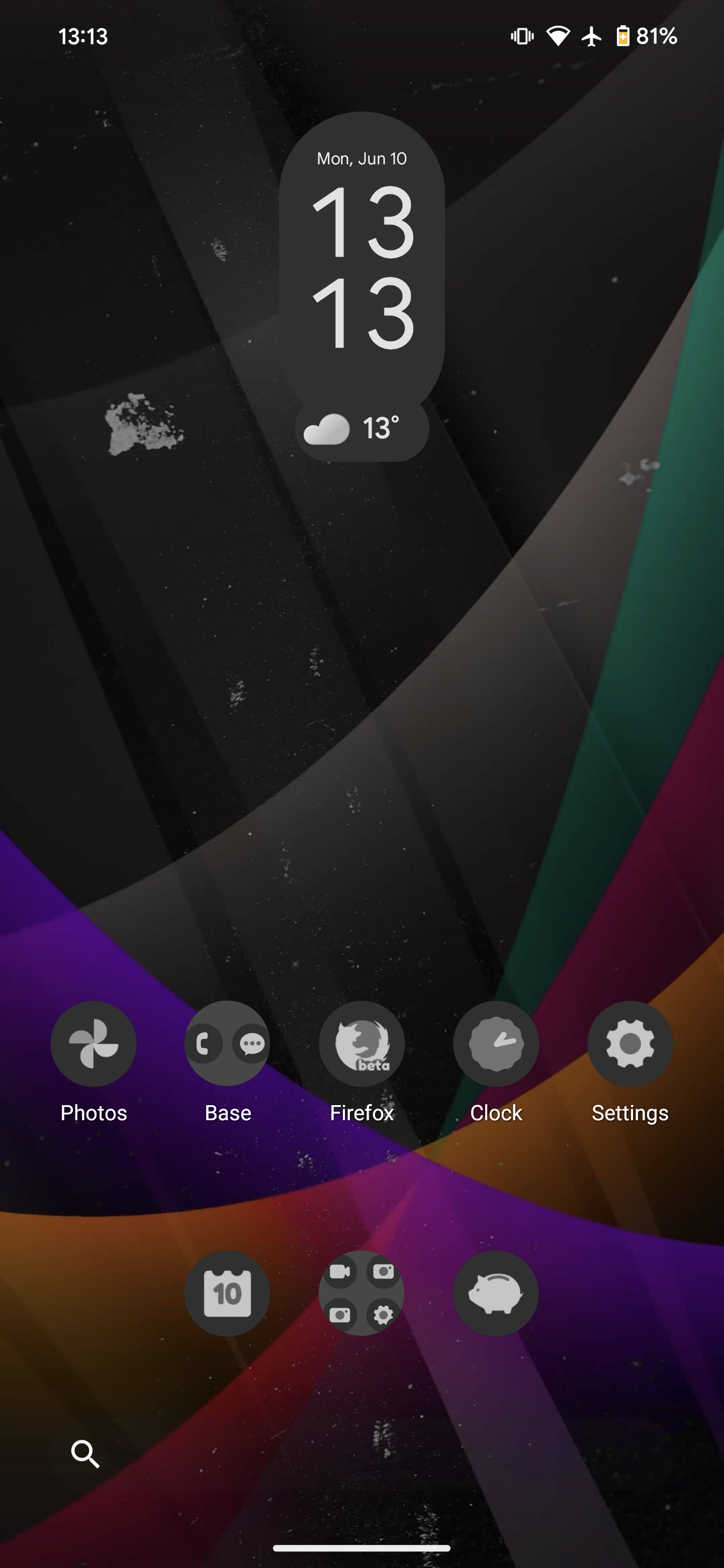Open the Clock app
The width and height of the screenshot is (724, 1568).
coord(496,1043)
